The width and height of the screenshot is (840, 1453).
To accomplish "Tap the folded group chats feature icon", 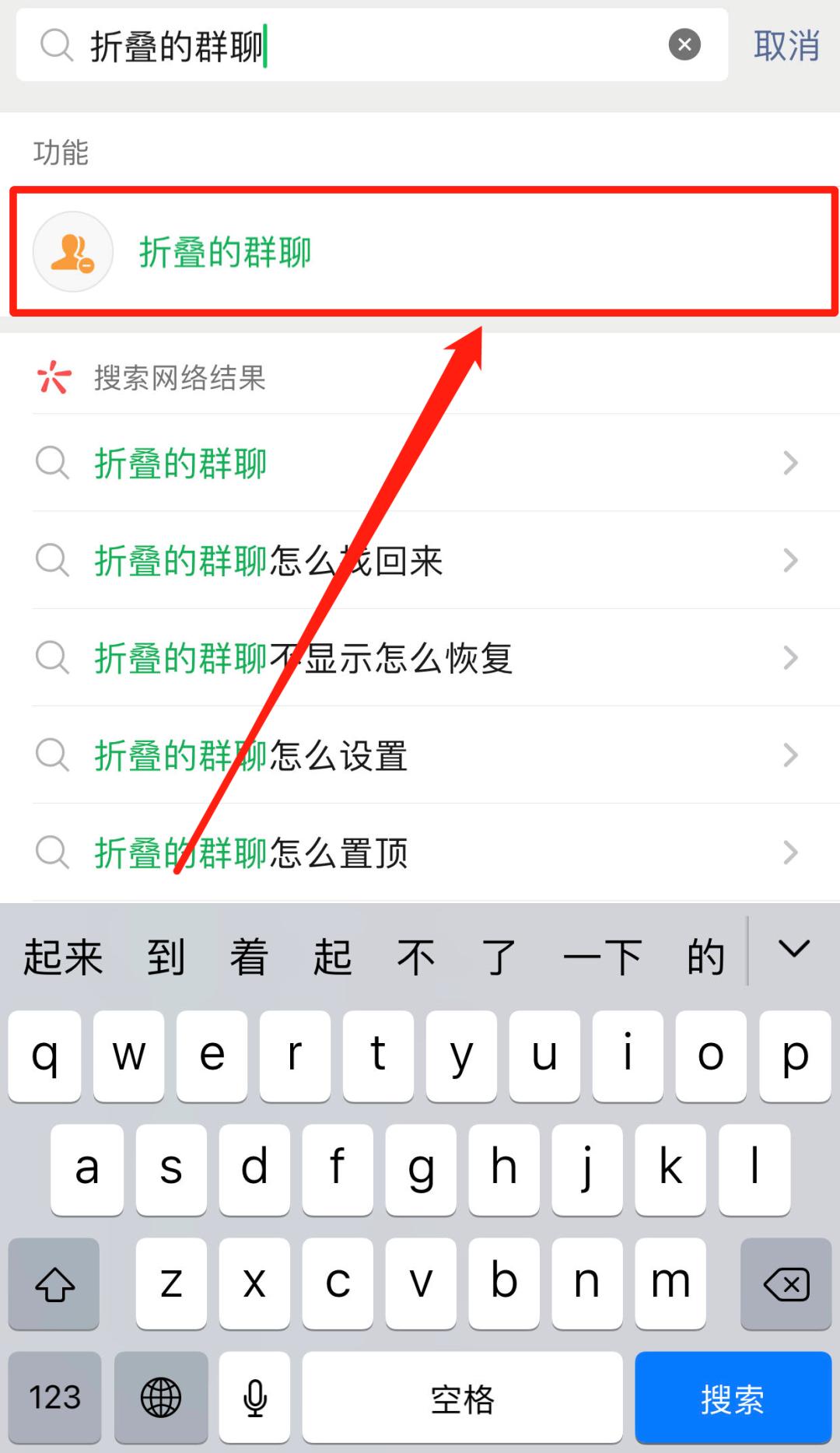I will pos(72,251).
